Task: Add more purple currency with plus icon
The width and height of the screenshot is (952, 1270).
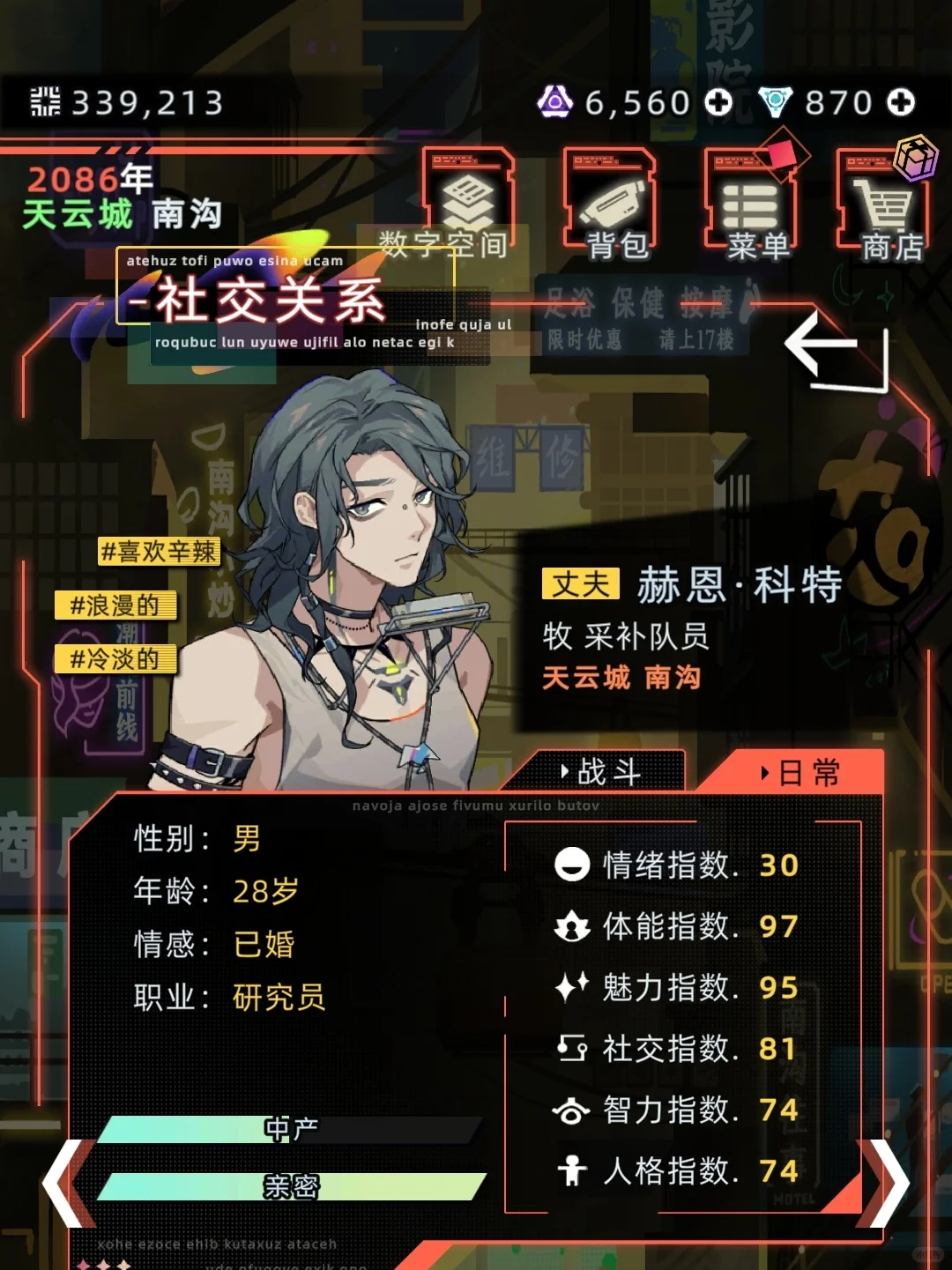Action: click(719, 103)
